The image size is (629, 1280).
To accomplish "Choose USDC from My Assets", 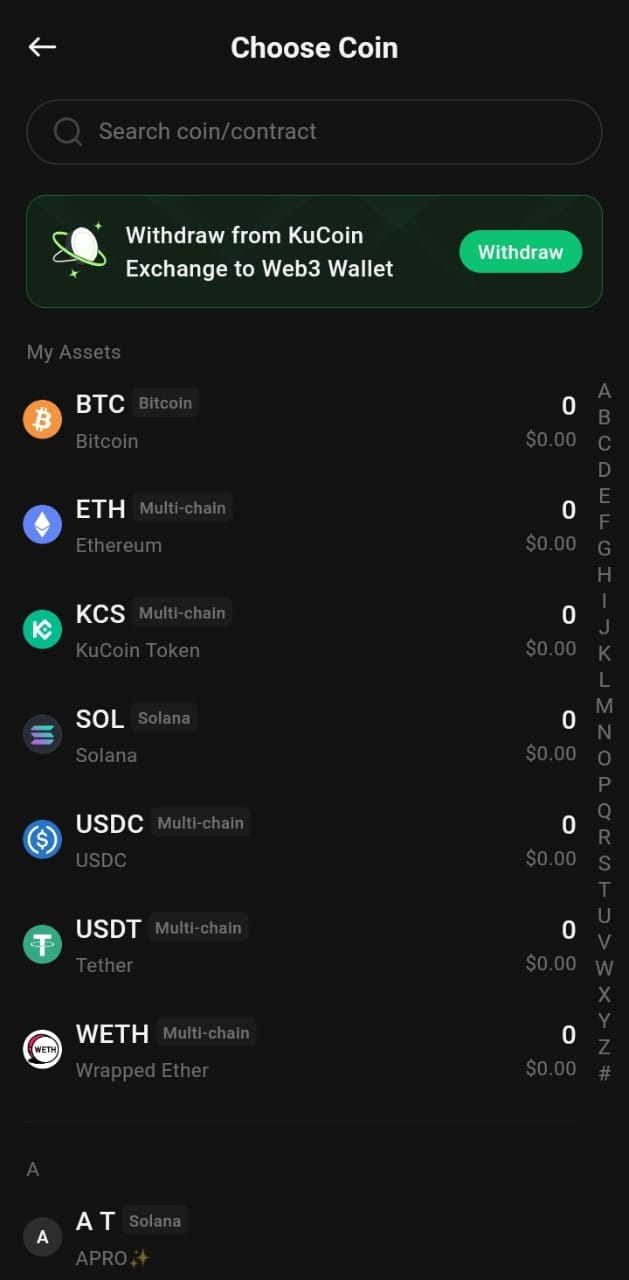I will [300, 841].
